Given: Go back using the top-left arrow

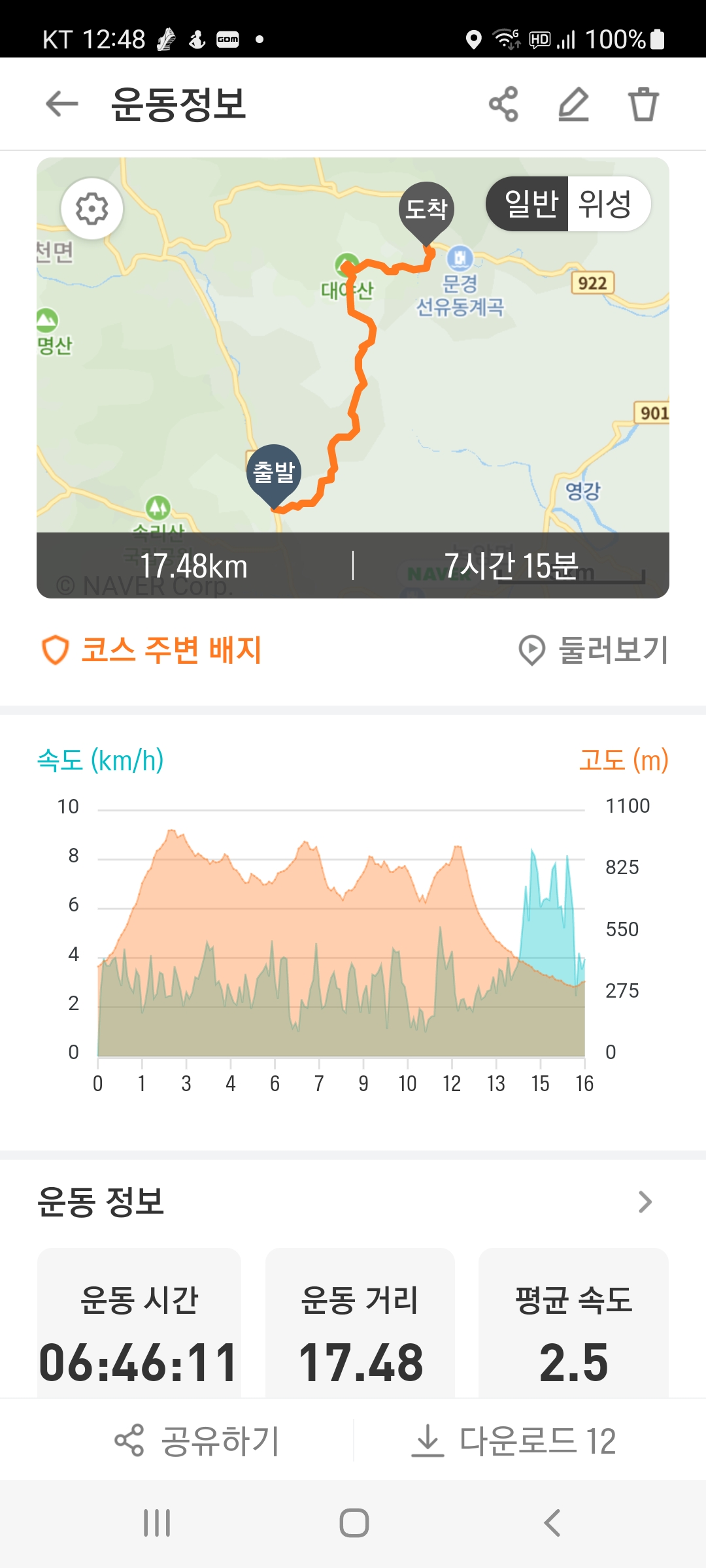Looking at the screenshot, I should coord(62,104).
